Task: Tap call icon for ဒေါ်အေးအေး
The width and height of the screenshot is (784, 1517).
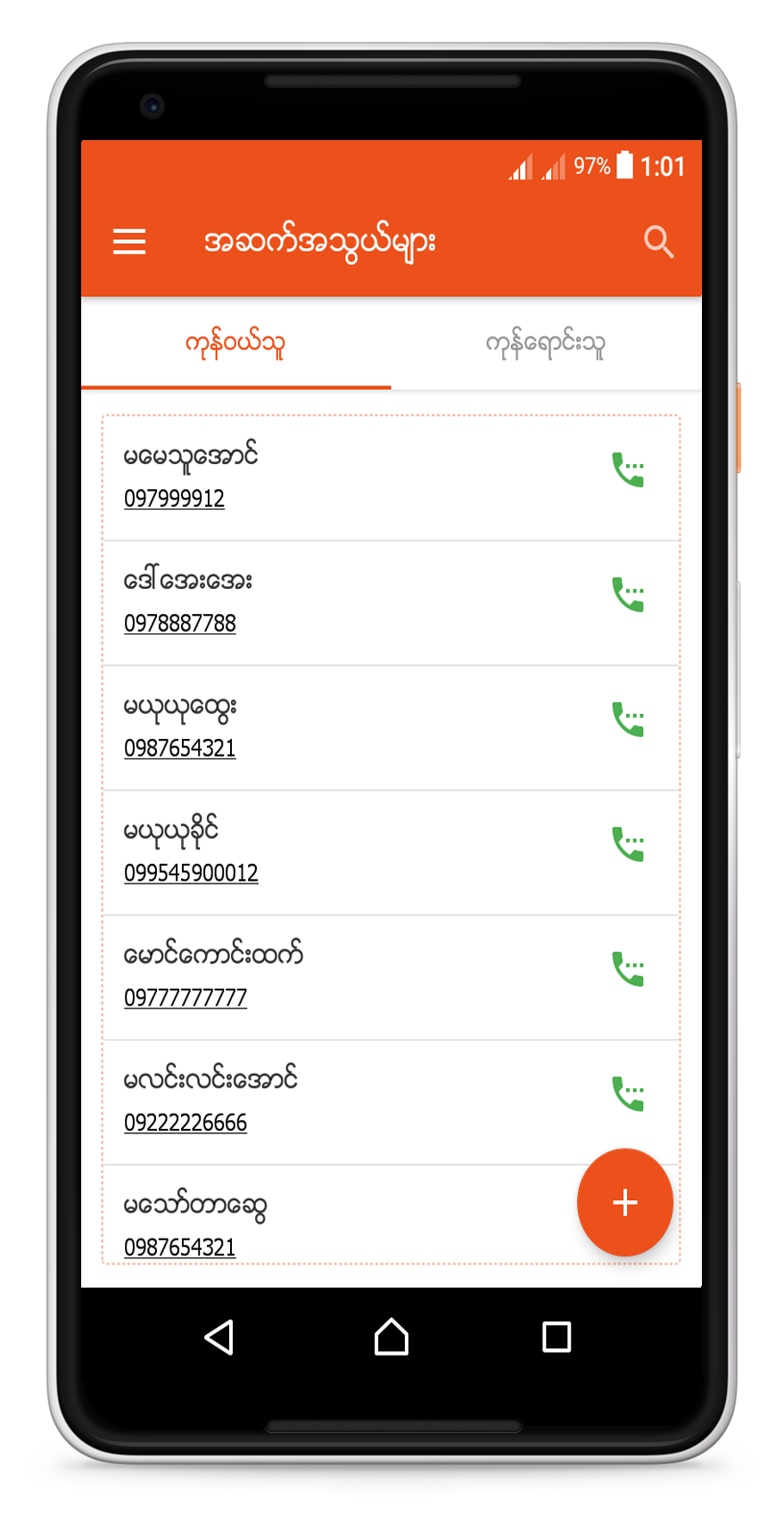Action: point(628,595)
